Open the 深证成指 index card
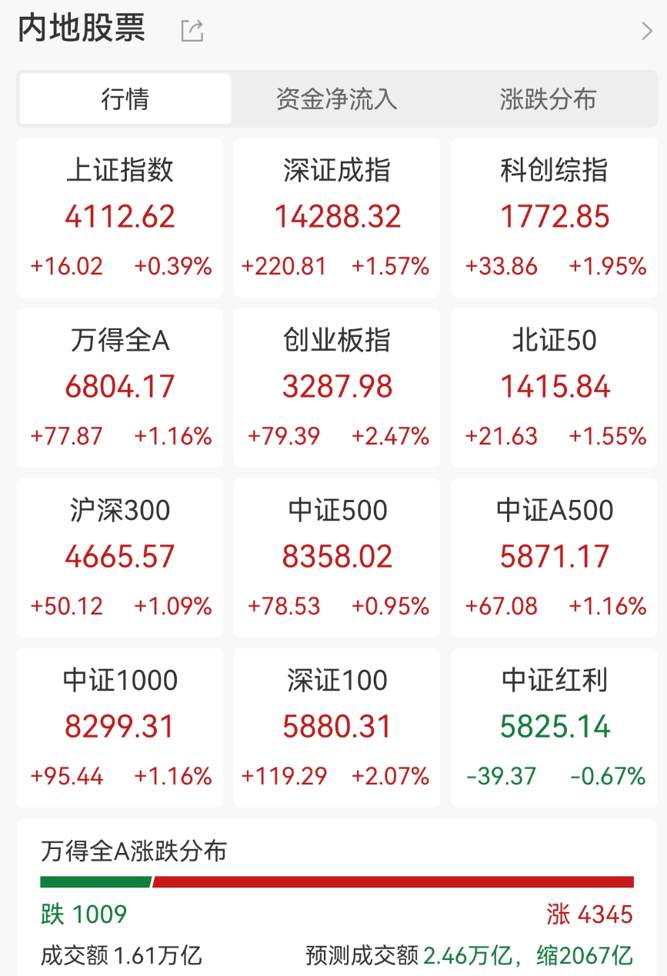Screen dimensions: 667x976 pos(337,218)
